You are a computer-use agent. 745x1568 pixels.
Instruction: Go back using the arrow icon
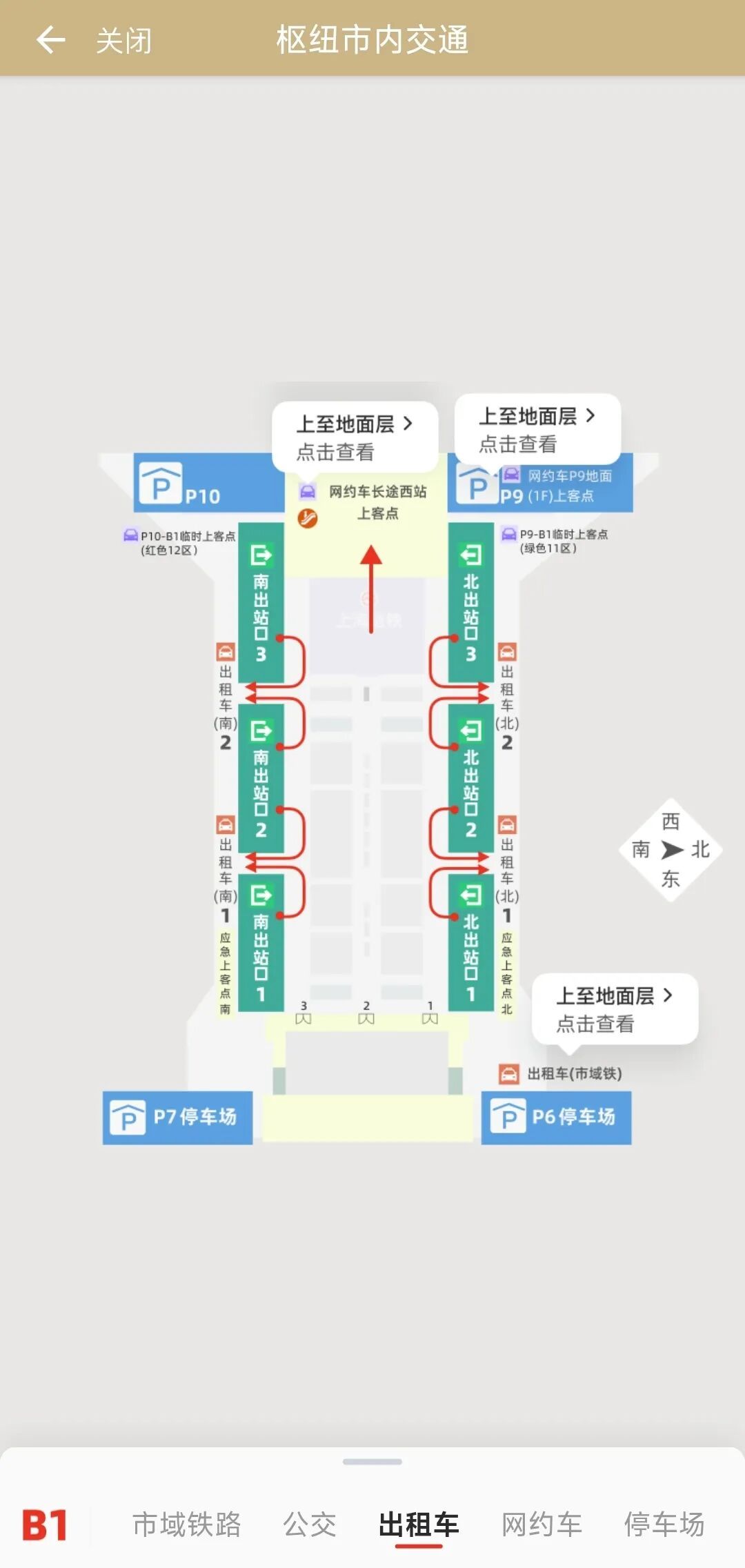click(50, 40)
